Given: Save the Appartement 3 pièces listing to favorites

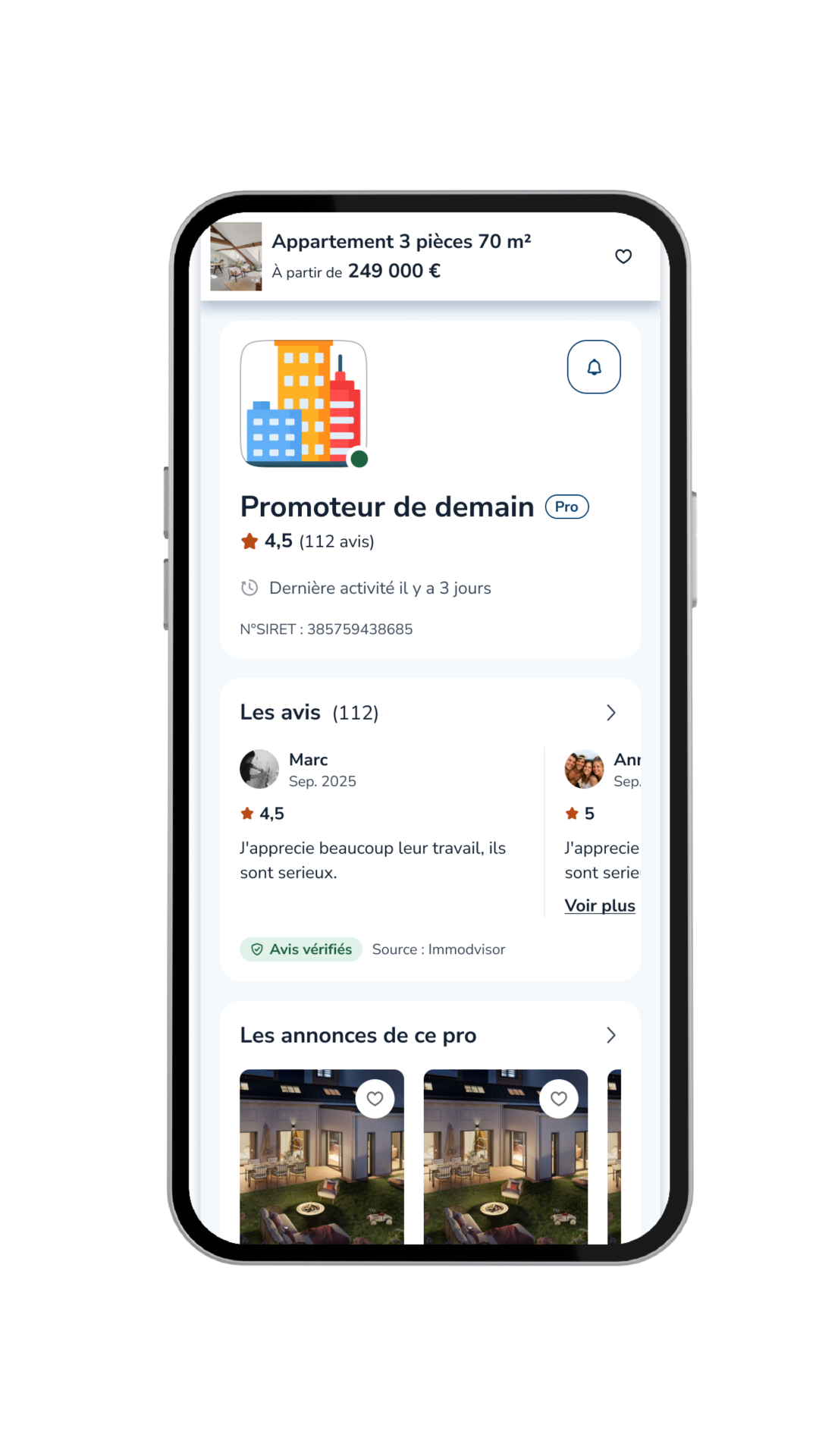Looking at the screenshot, I should [623, 256].
